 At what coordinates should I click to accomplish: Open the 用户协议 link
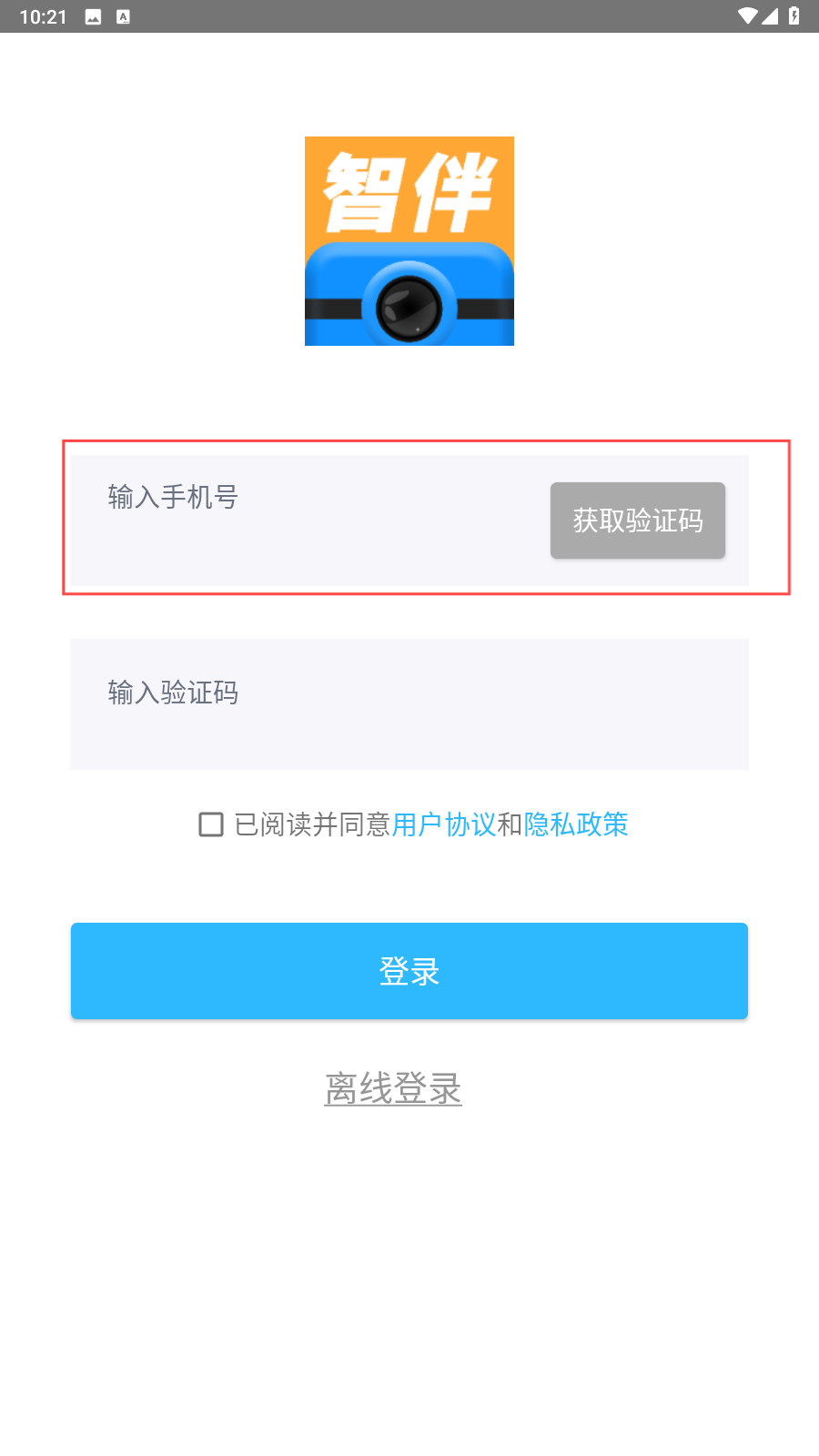tap(443, 824)
